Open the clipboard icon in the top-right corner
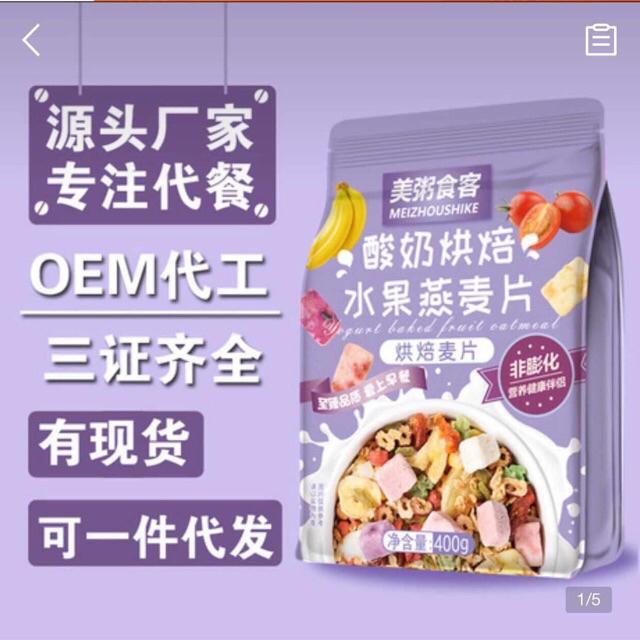The height and width of the screenshot is (640, 640). (x=600, y=39)
